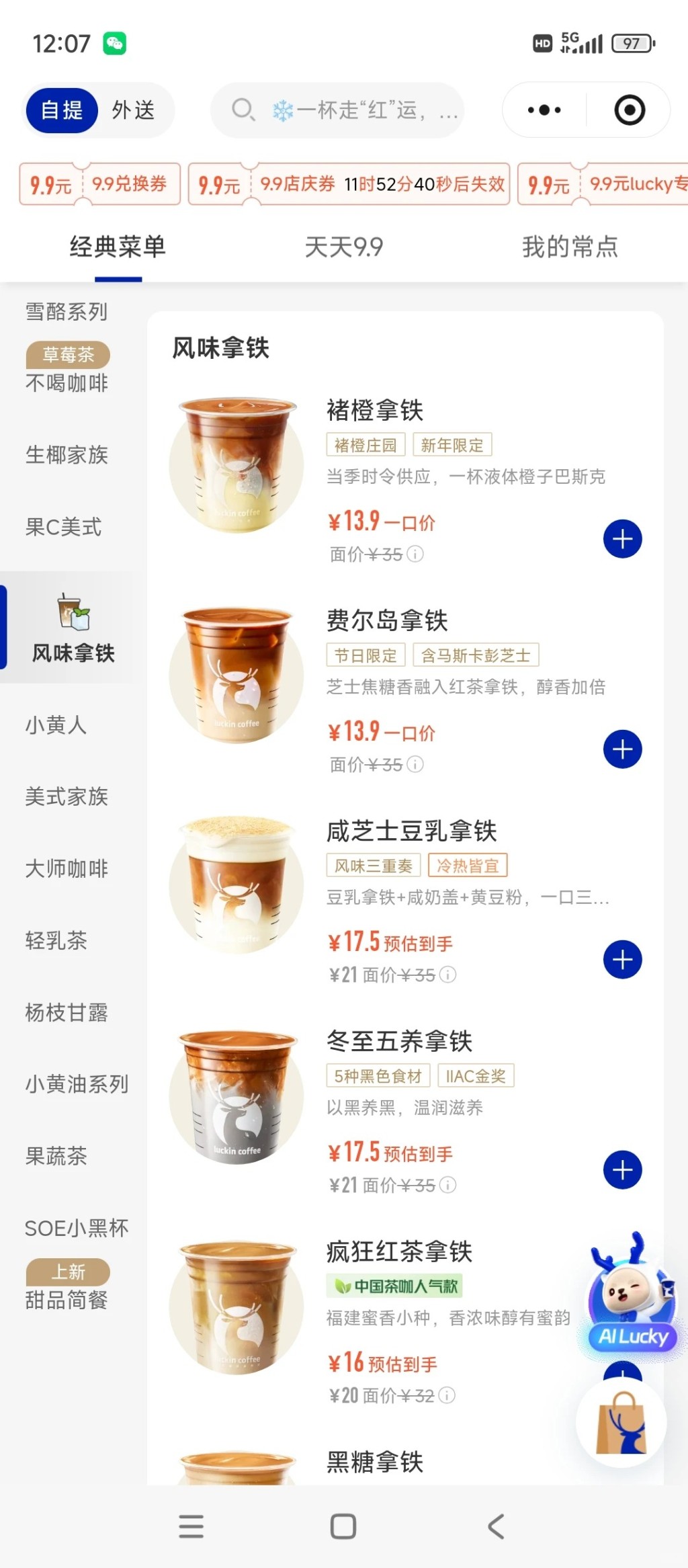Viewport: 688px width, 1568px height.
Task: Add 咸芝士豆乳拿铁 using its plus button
Action: (x=621, y=960)
